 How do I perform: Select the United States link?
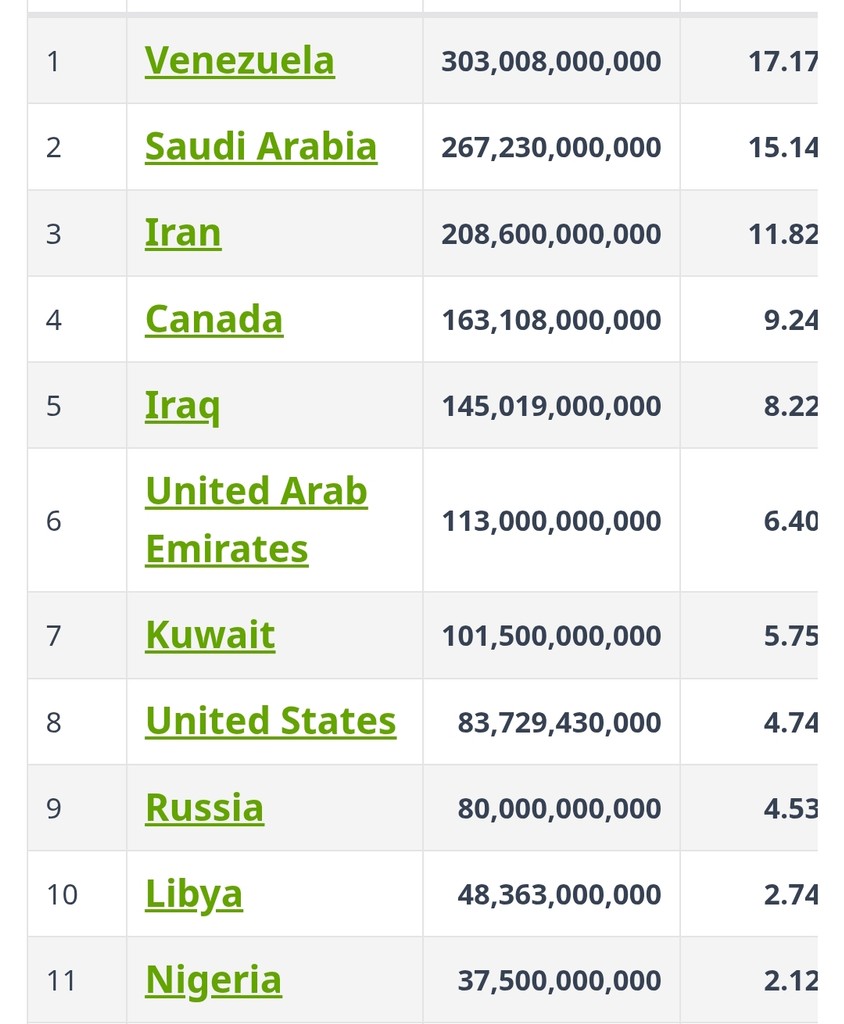coord(270,721)
